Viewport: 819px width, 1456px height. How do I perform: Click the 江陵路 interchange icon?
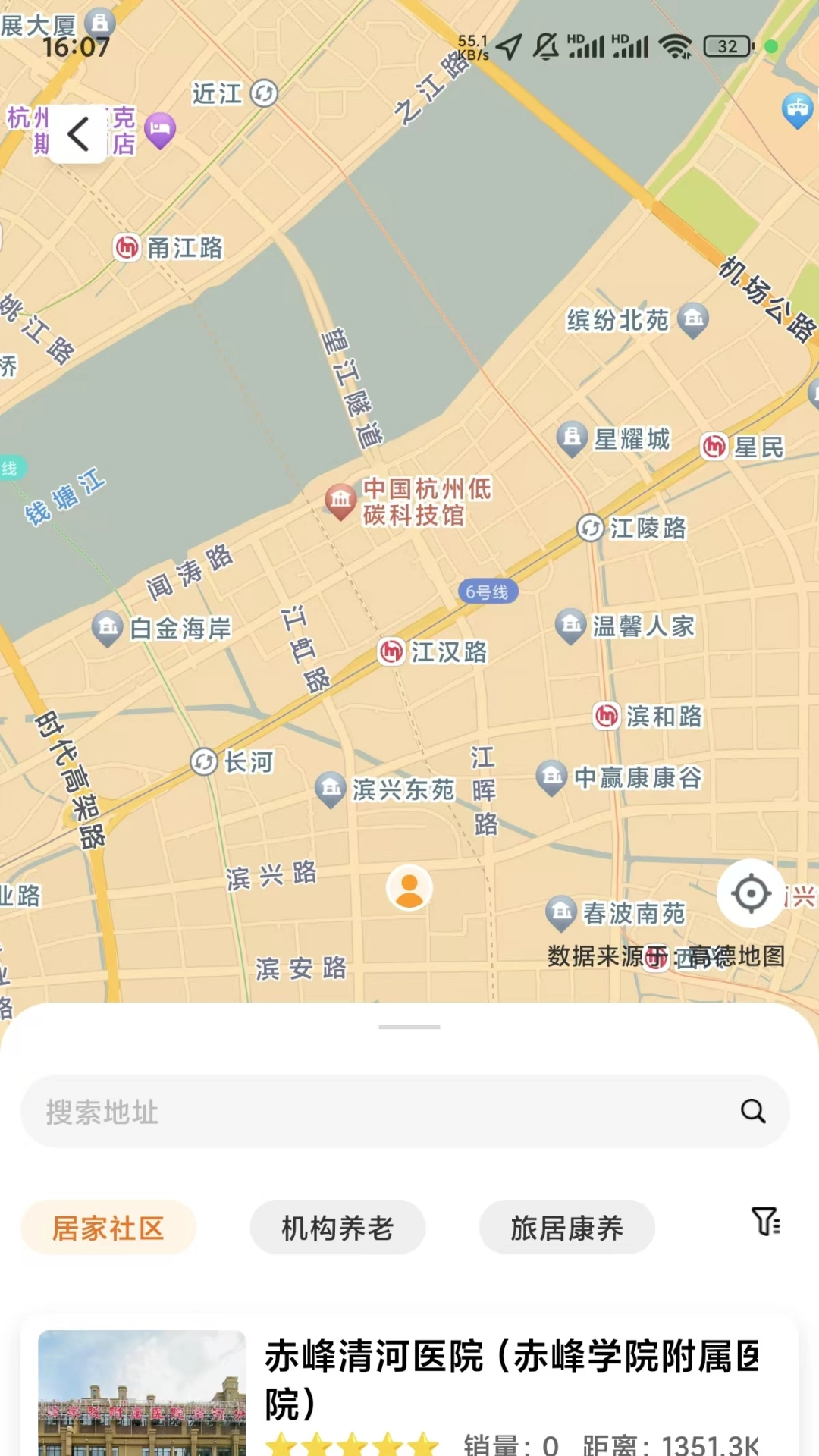591,530
